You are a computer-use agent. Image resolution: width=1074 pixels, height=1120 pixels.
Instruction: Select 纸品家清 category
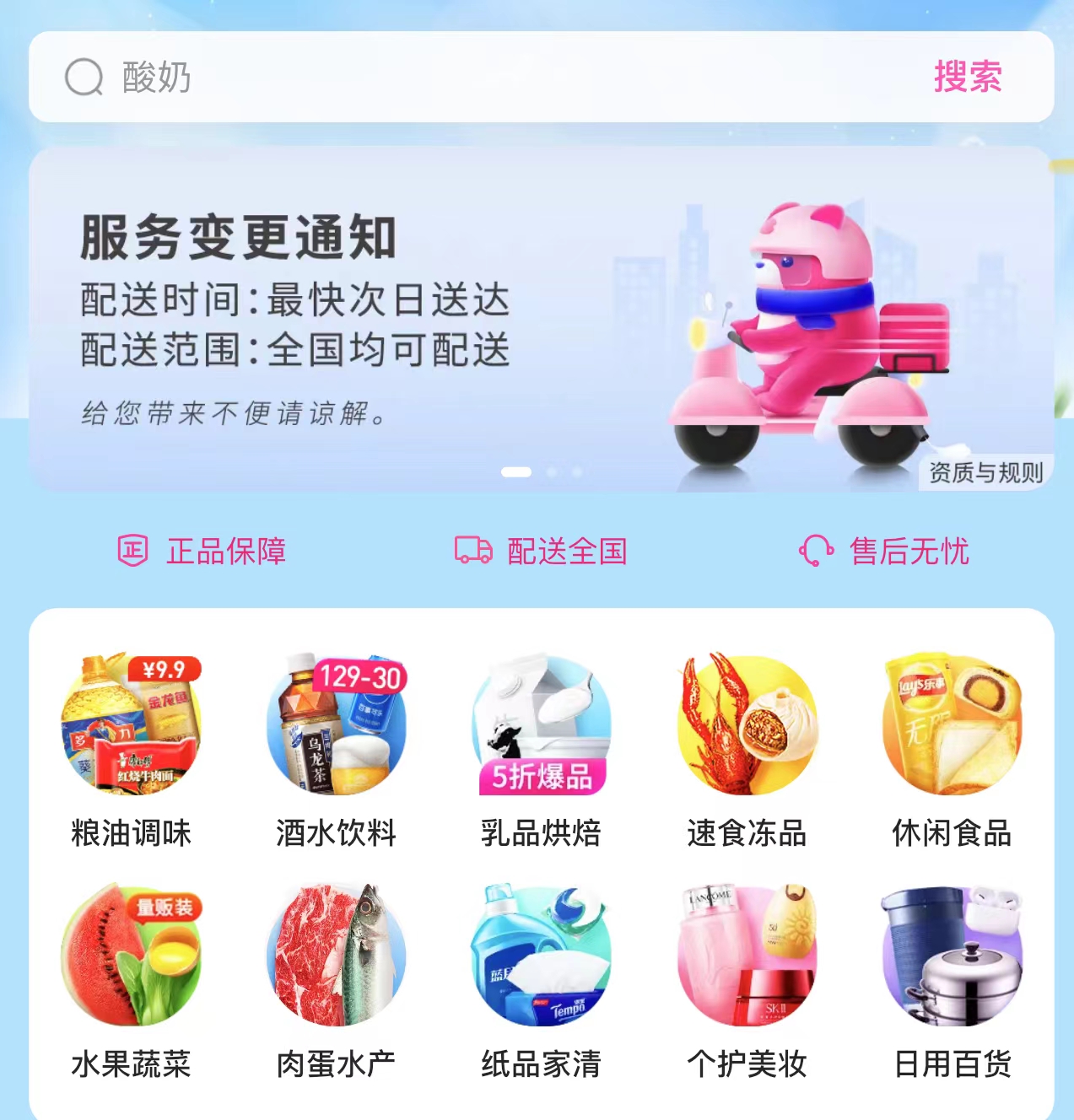[x=541, y=978]
